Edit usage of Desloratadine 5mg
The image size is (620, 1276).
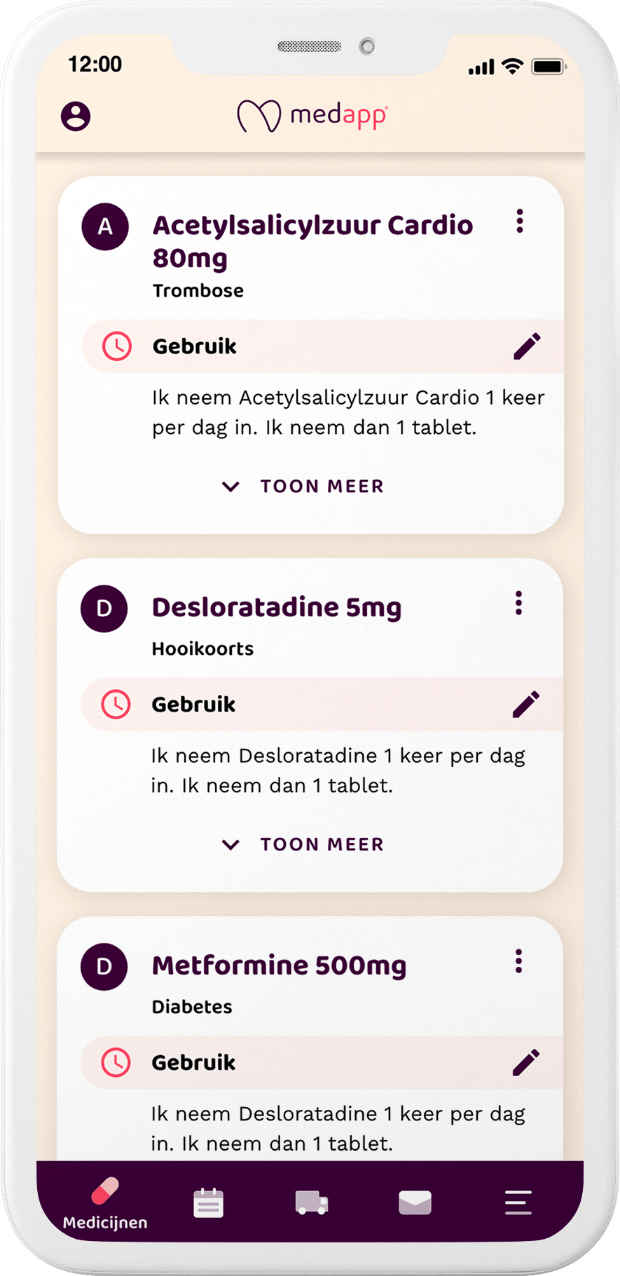[526, 705]
